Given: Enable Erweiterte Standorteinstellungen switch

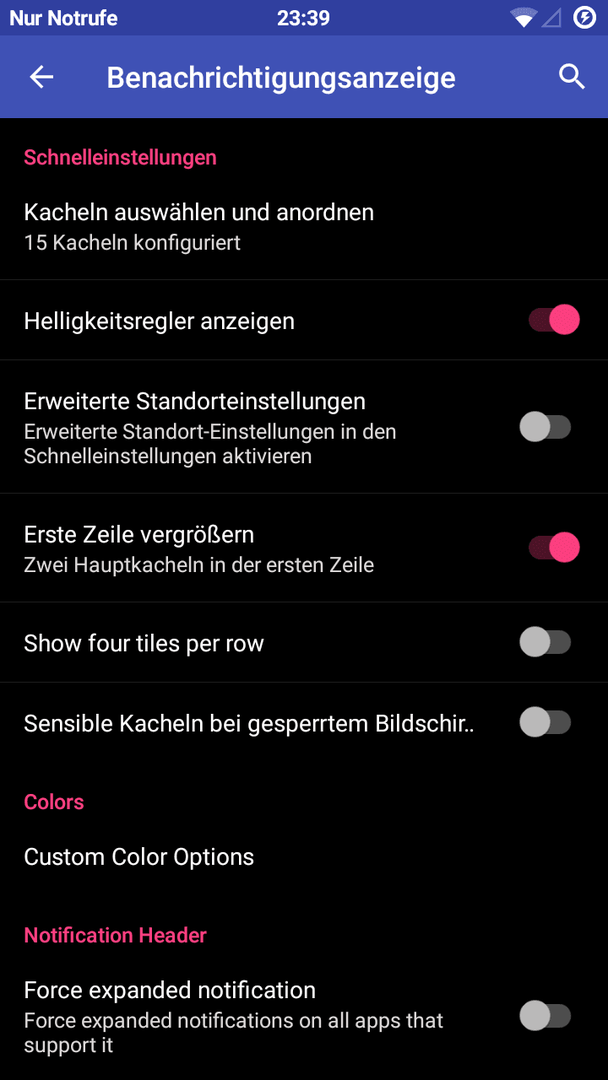Looking at the screenshot, I should coord(545,427).
